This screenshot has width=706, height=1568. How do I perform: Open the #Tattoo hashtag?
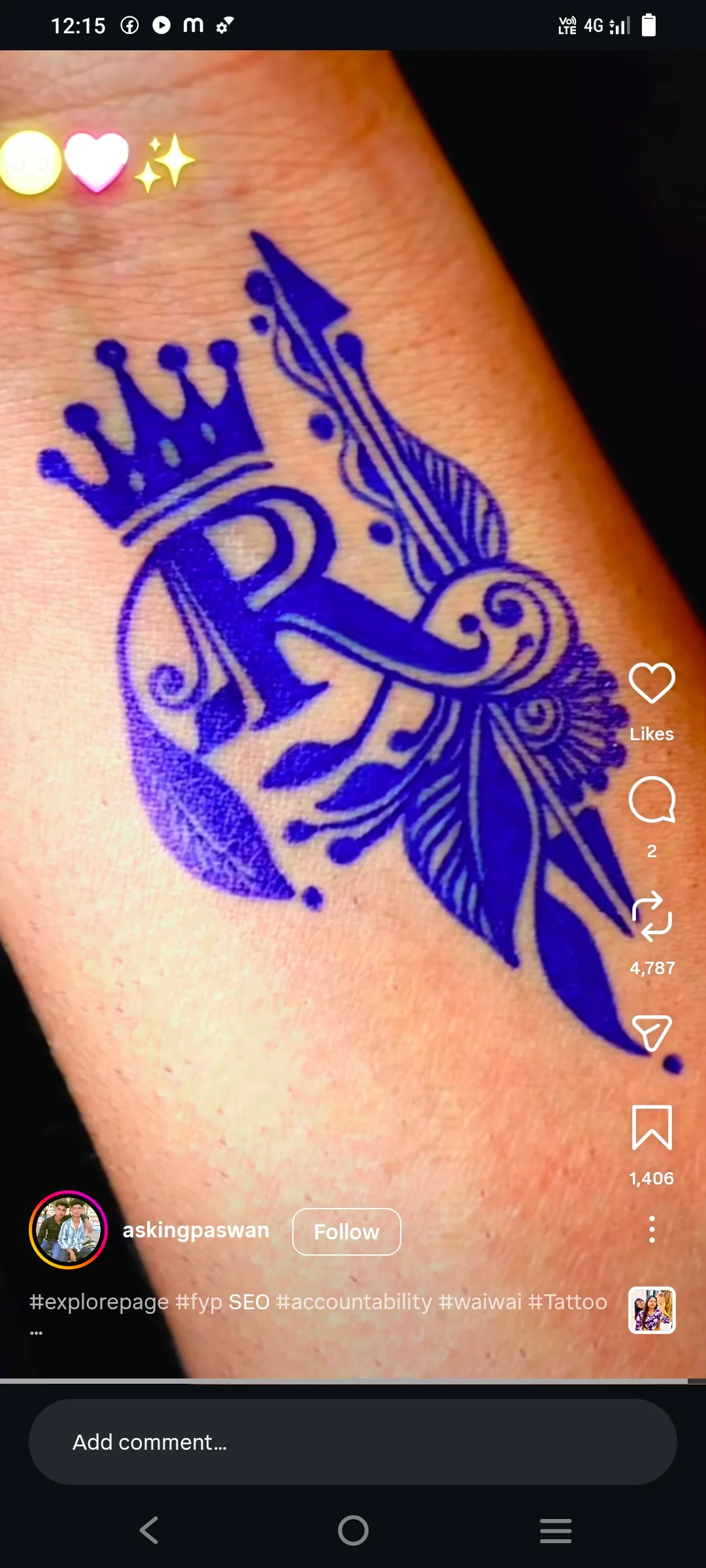point(567,1302)
